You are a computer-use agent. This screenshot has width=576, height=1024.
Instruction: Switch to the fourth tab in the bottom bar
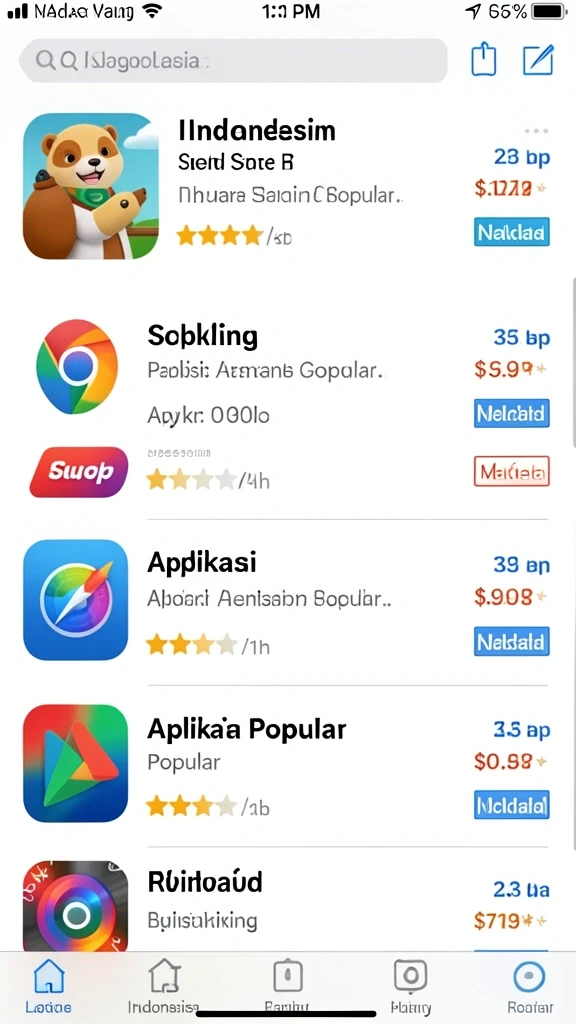tap(411, 985)
